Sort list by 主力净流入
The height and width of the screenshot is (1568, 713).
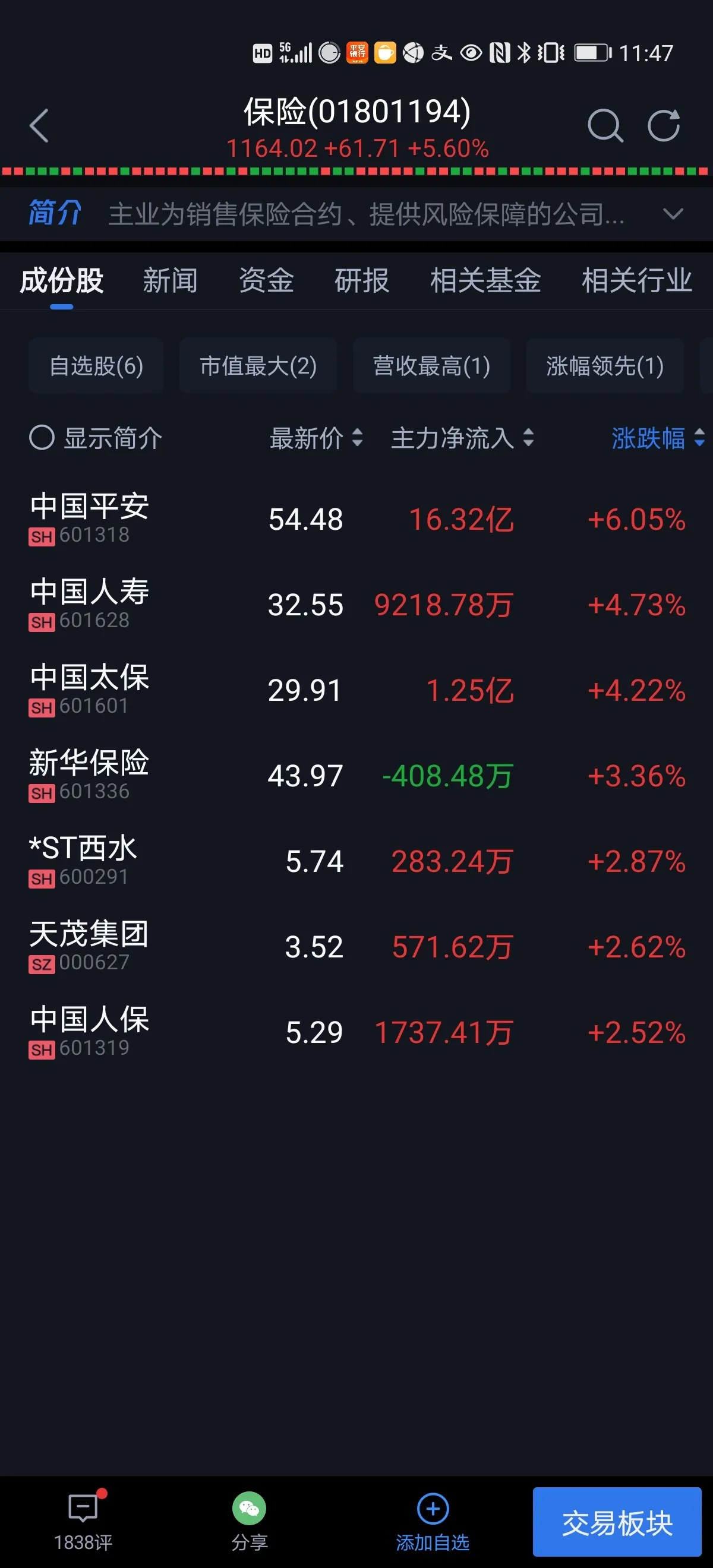pyautogui.click(x=462, y=438)
